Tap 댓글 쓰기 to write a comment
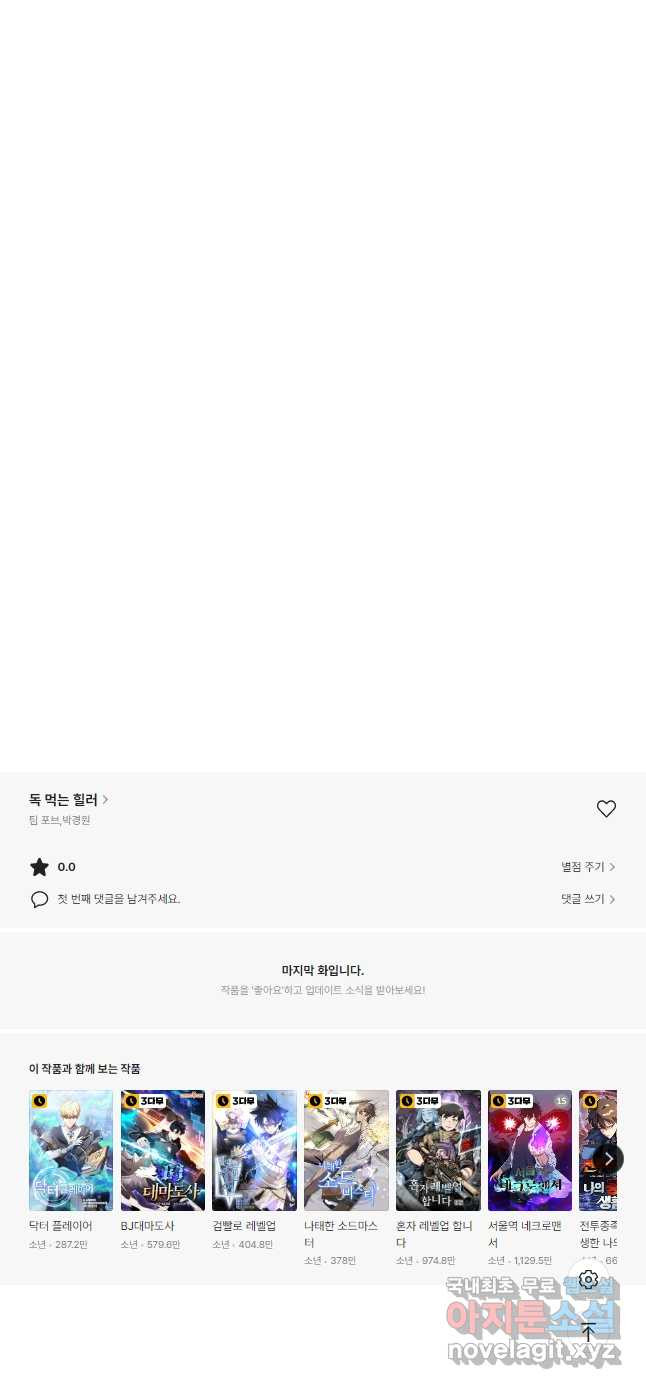The width and height of the screenshot is (646, 1389). tap(588, 899)
